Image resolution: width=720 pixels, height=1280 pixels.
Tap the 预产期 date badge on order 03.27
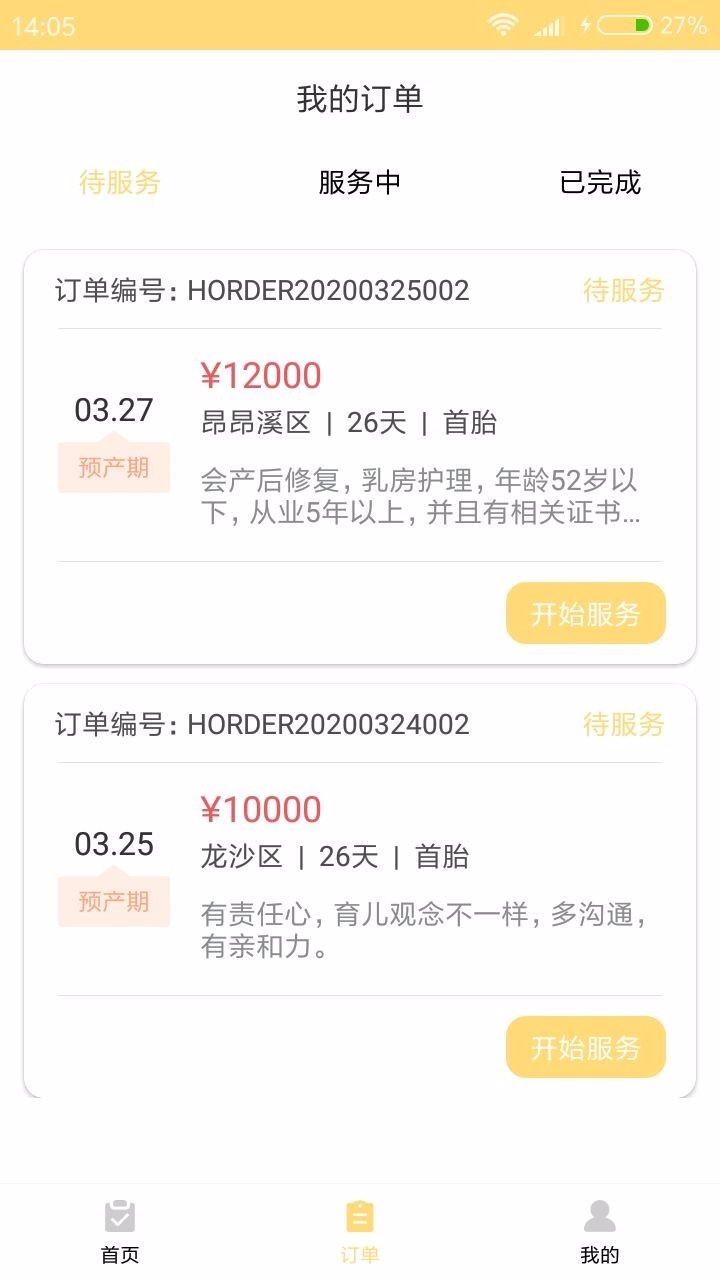[x=113, y=466]
